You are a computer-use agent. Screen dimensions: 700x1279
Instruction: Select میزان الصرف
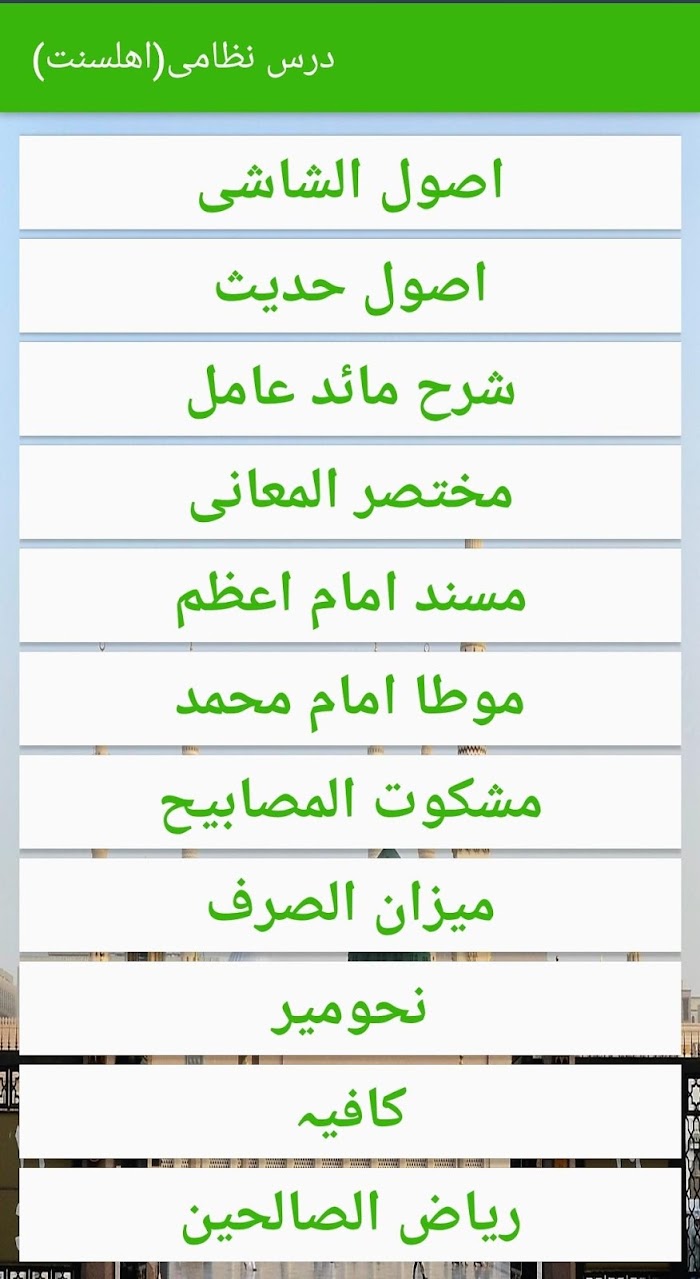coord(350,905)
